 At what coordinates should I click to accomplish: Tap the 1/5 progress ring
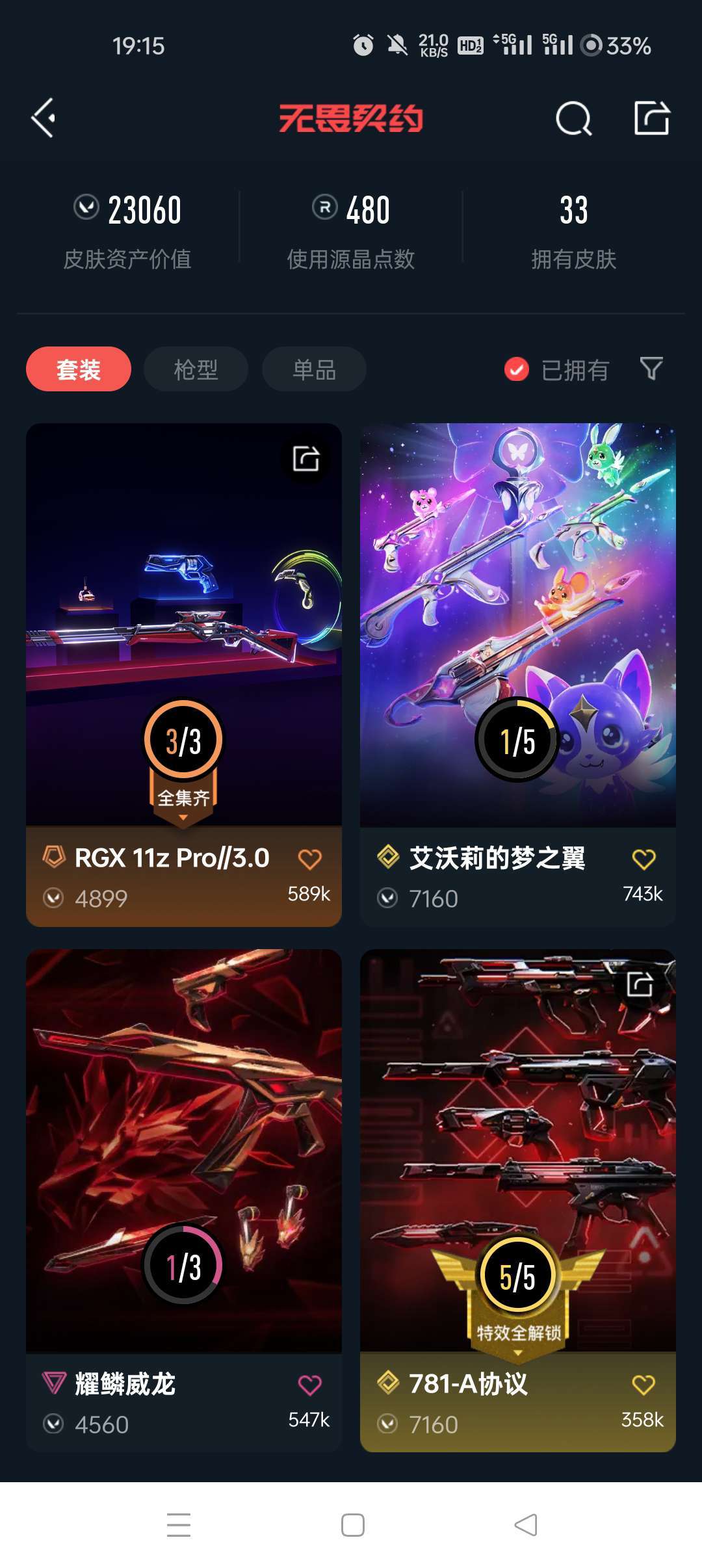click(517, 739)
